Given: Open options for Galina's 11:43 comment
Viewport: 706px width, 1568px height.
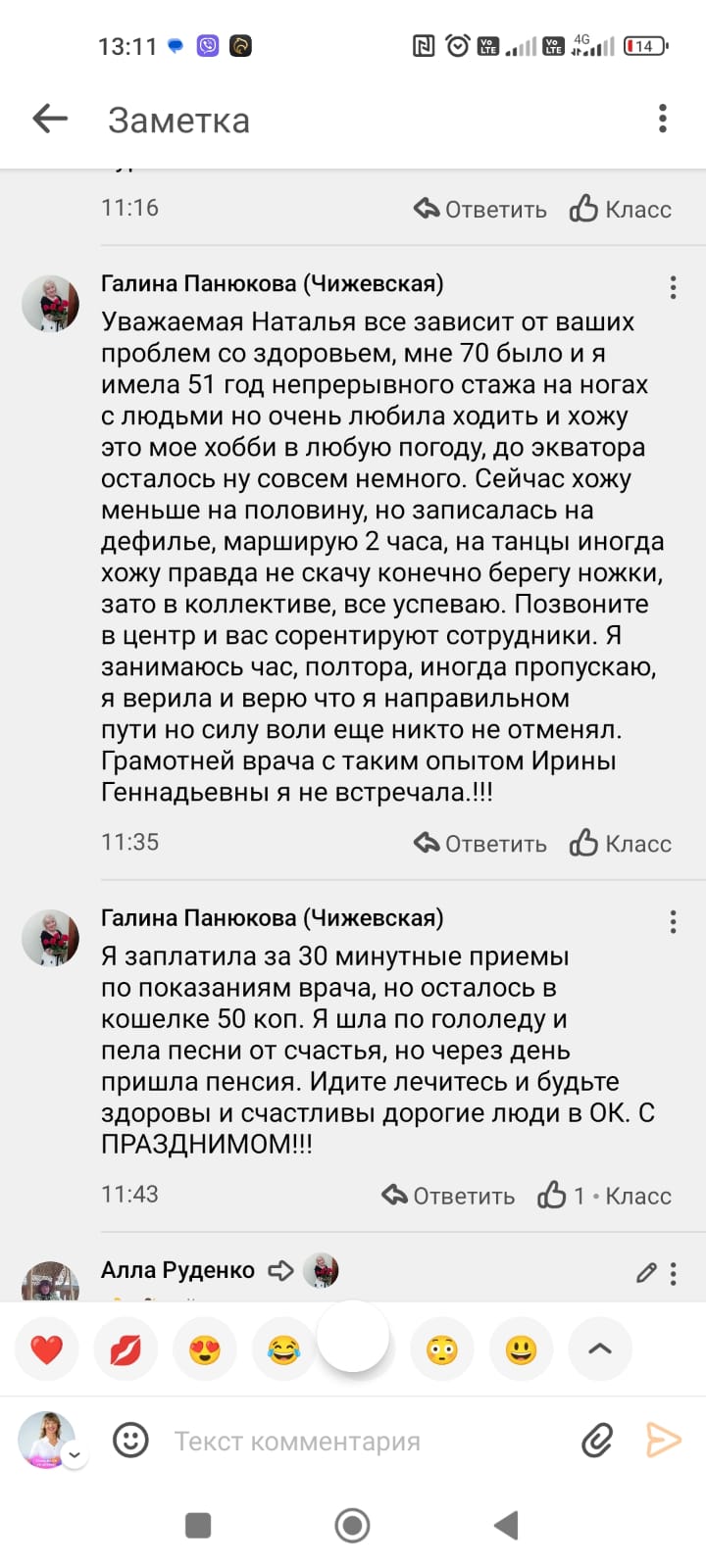Looking at the screenshot, I should coord(673,921).
